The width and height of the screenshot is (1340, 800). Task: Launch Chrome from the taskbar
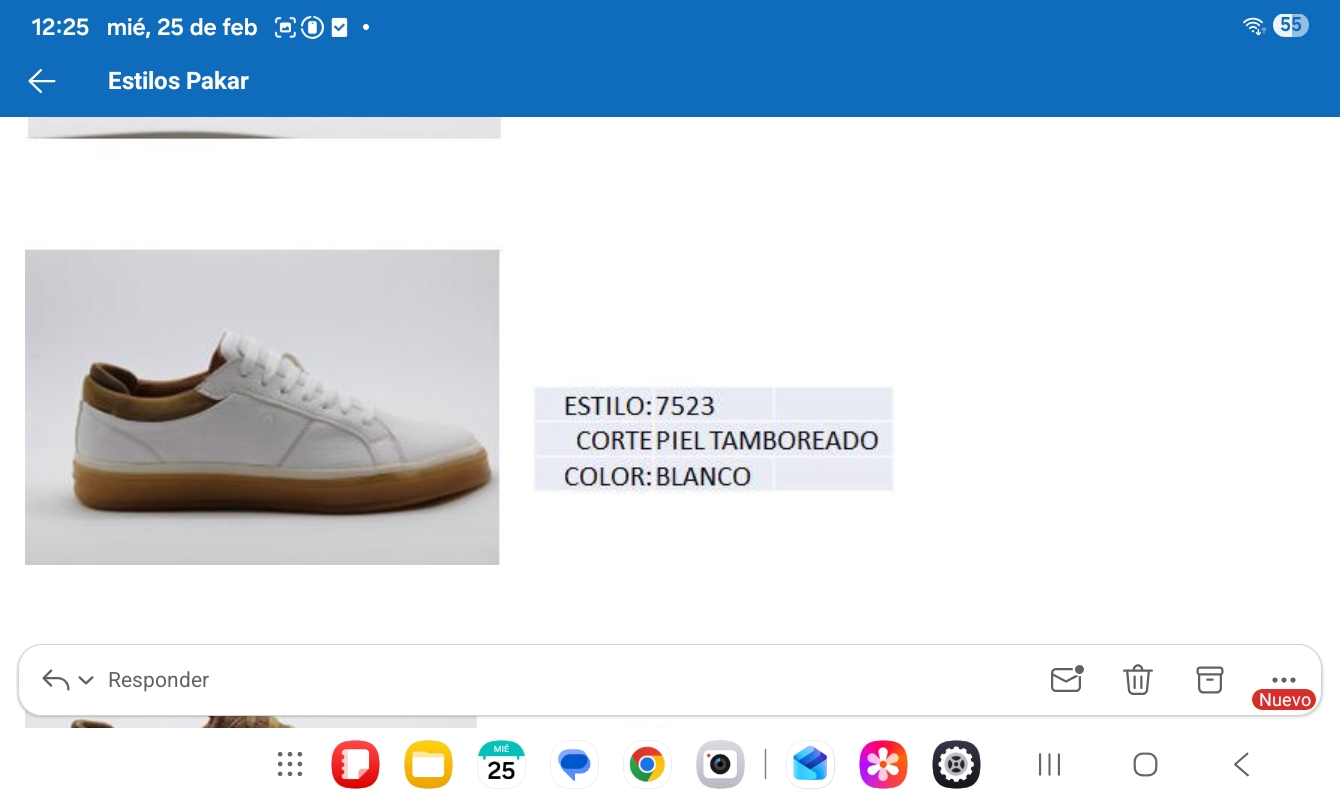click(647, 765)
